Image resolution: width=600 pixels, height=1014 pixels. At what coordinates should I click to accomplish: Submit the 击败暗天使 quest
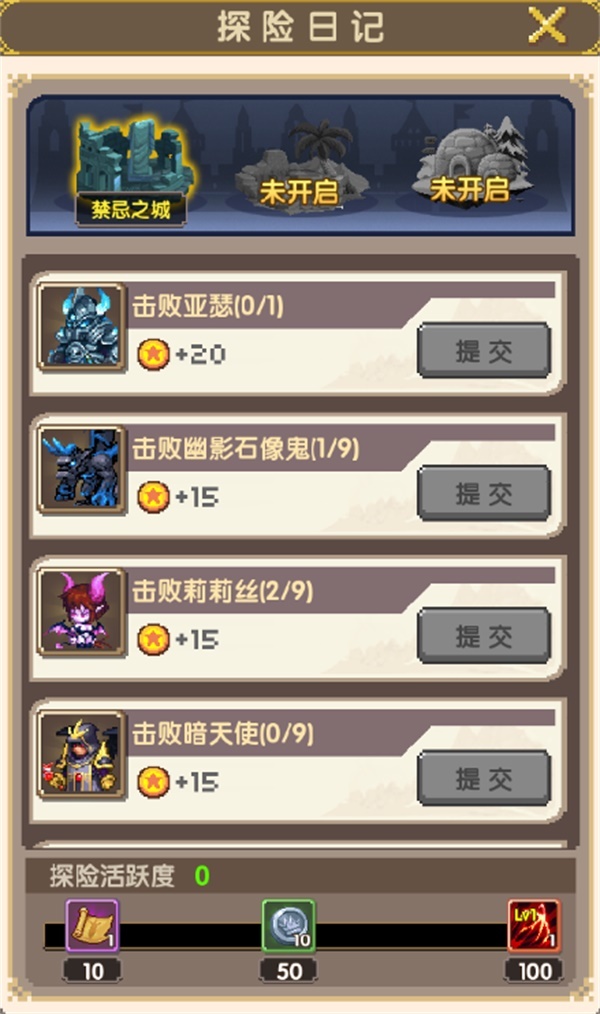[x=484, y=778]
